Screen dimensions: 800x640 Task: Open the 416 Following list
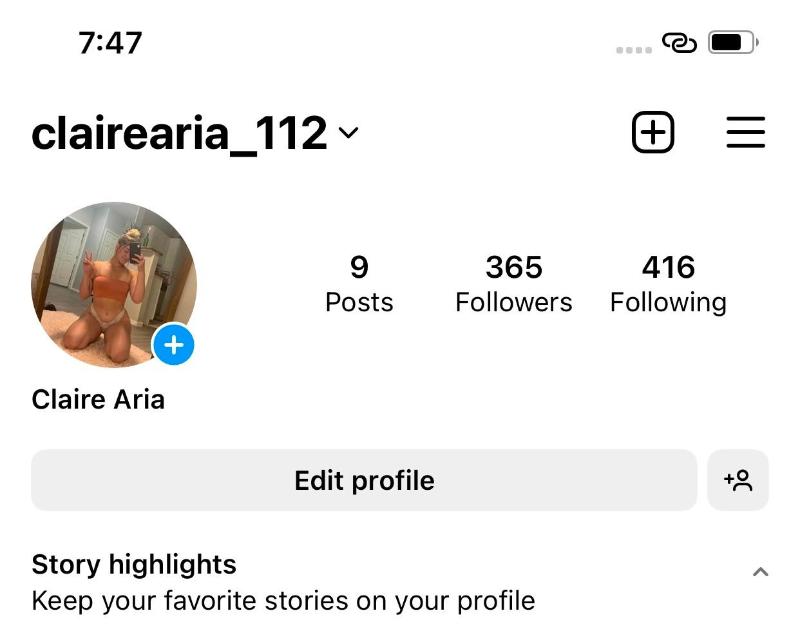pyautogui.click(x=668, y=284)
